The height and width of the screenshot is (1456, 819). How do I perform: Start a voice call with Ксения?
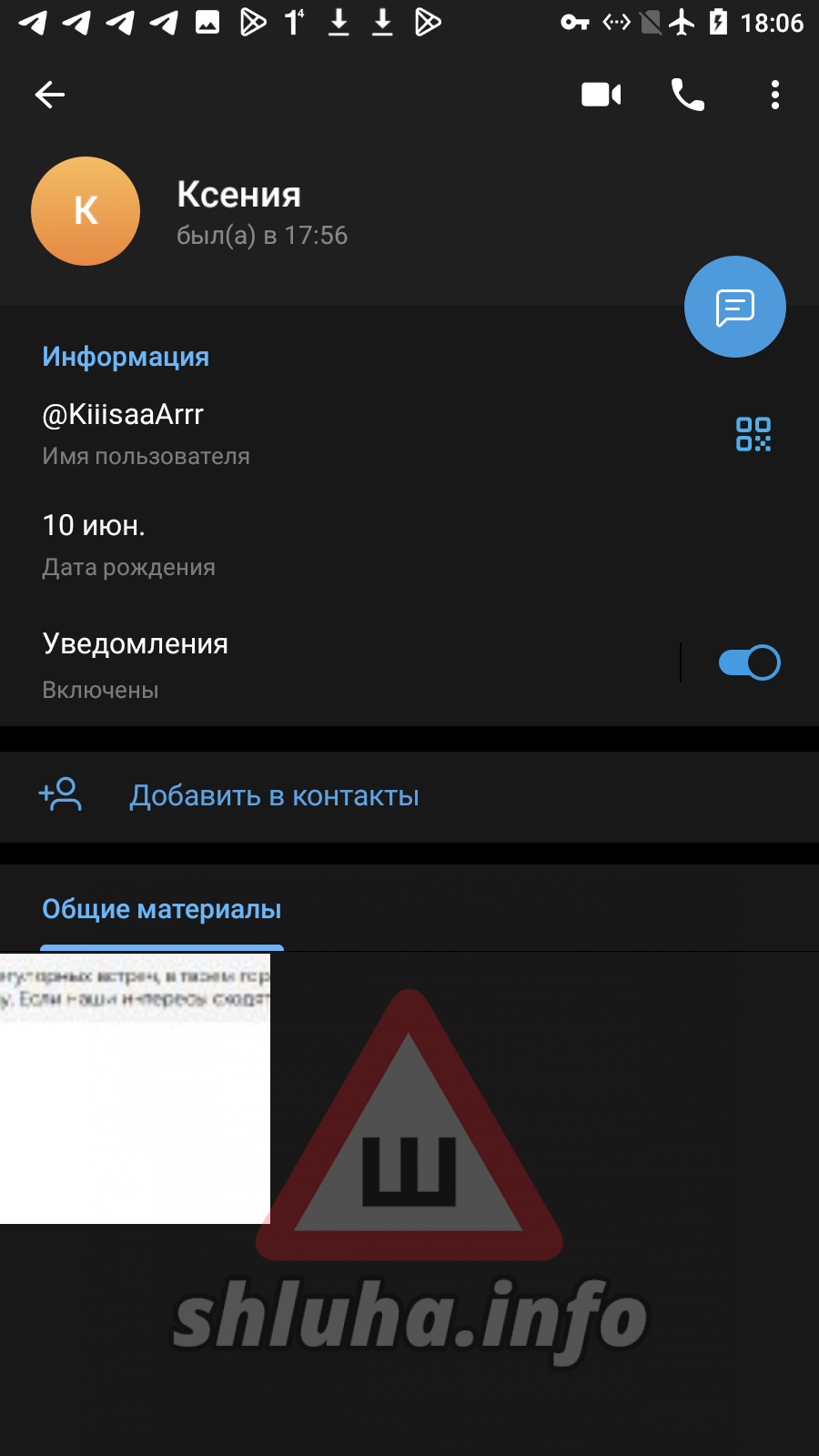(687, 95)
